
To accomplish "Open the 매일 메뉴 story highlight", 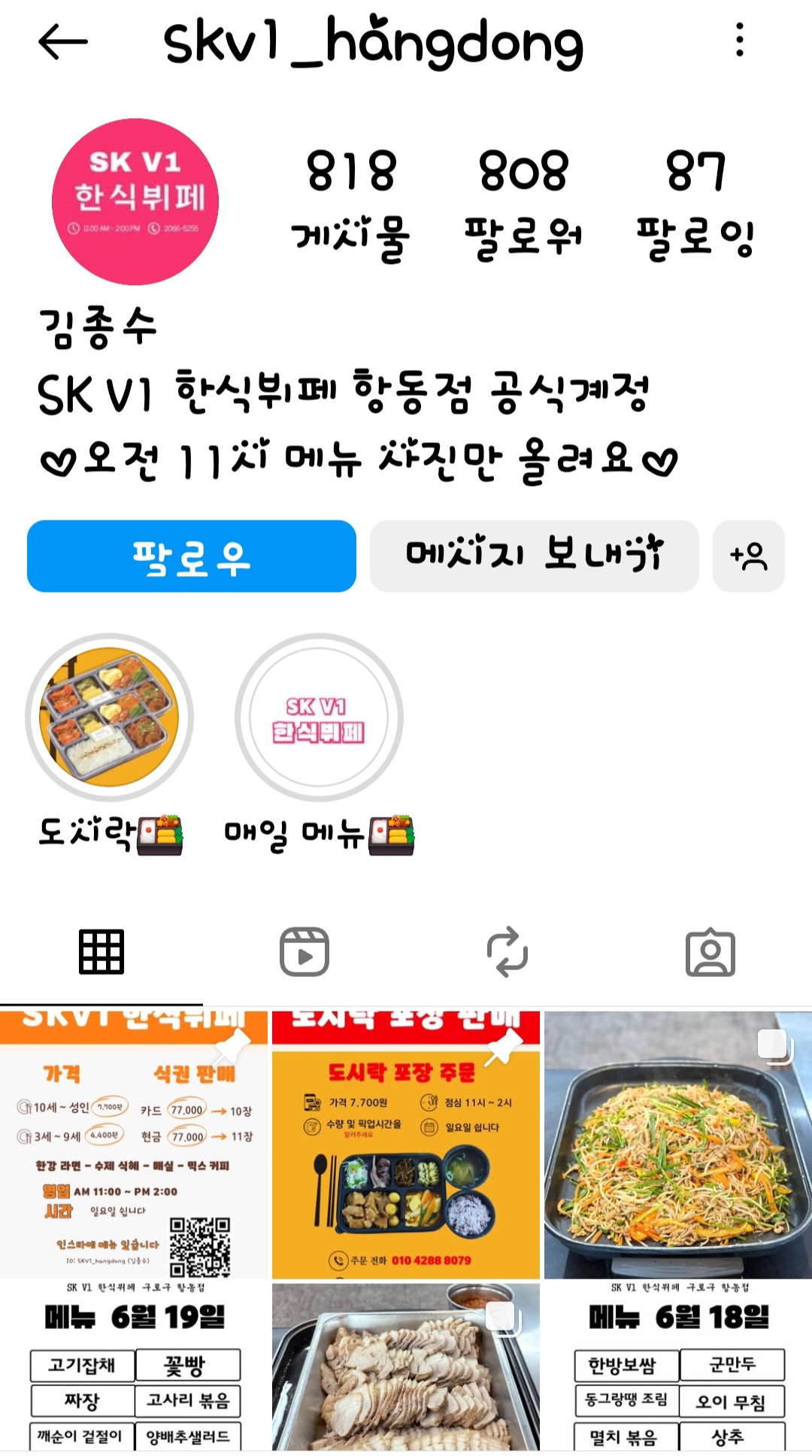I will pos(319,717).
